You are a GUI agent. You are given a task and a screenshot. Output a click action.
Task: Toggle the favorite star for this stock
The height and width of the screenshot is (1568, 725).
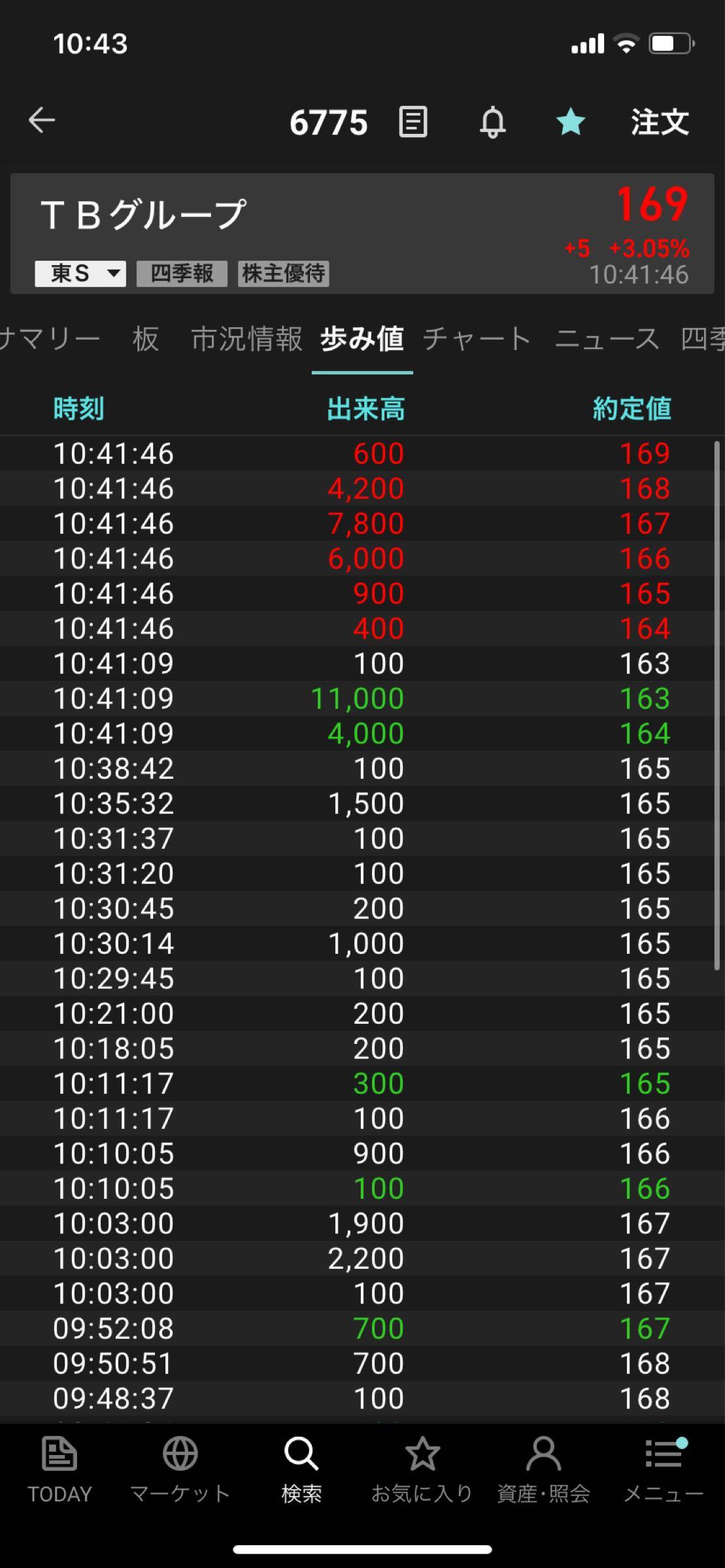point(570,122)
